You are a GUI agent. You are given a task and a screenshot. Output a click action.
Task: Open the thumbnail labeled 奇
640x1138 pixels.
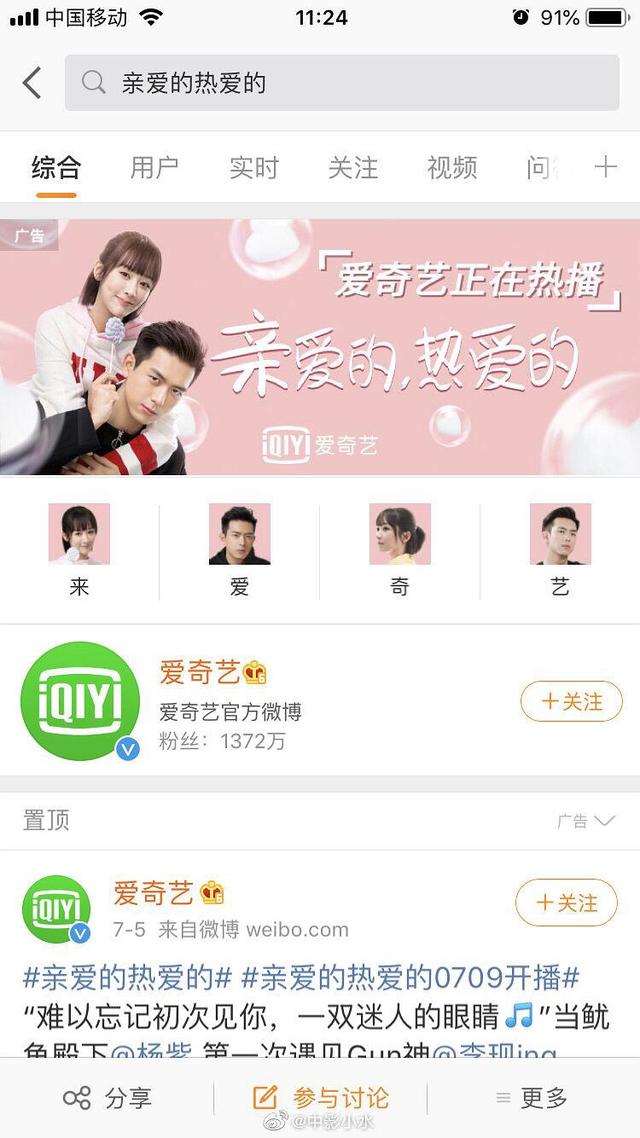point(399,548)
